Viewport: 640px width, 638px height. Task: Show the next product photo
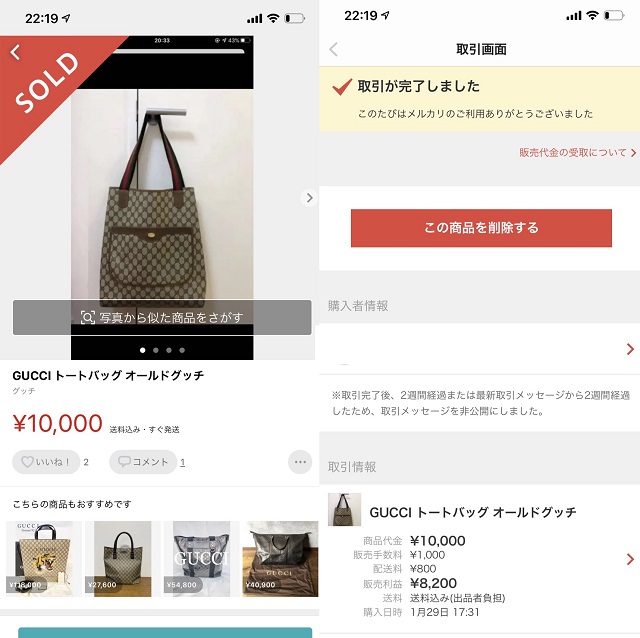point(309,198)
